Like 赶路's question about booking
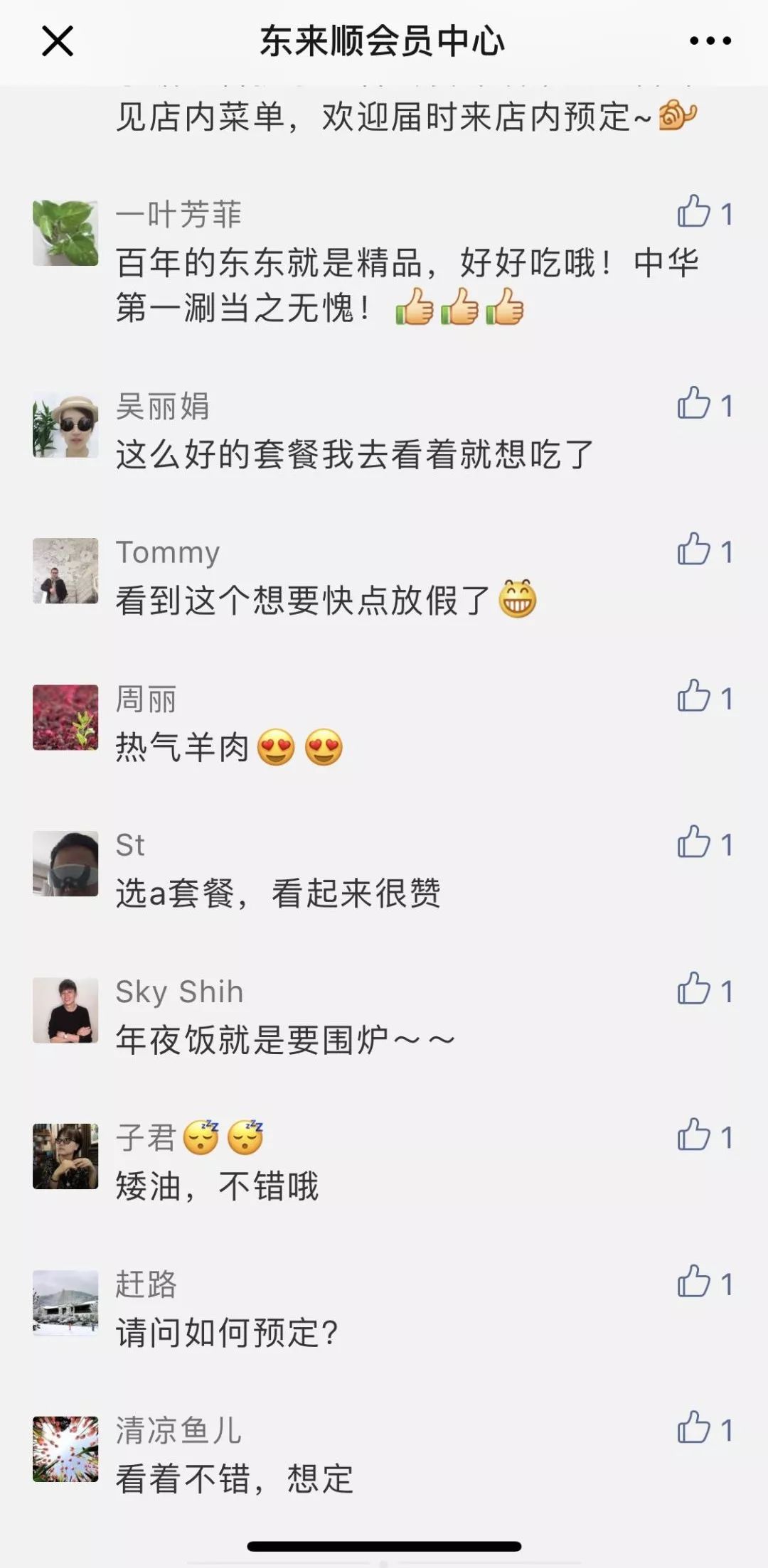This screenshot has height=1568, width=768. click(x=694, y=1282)
